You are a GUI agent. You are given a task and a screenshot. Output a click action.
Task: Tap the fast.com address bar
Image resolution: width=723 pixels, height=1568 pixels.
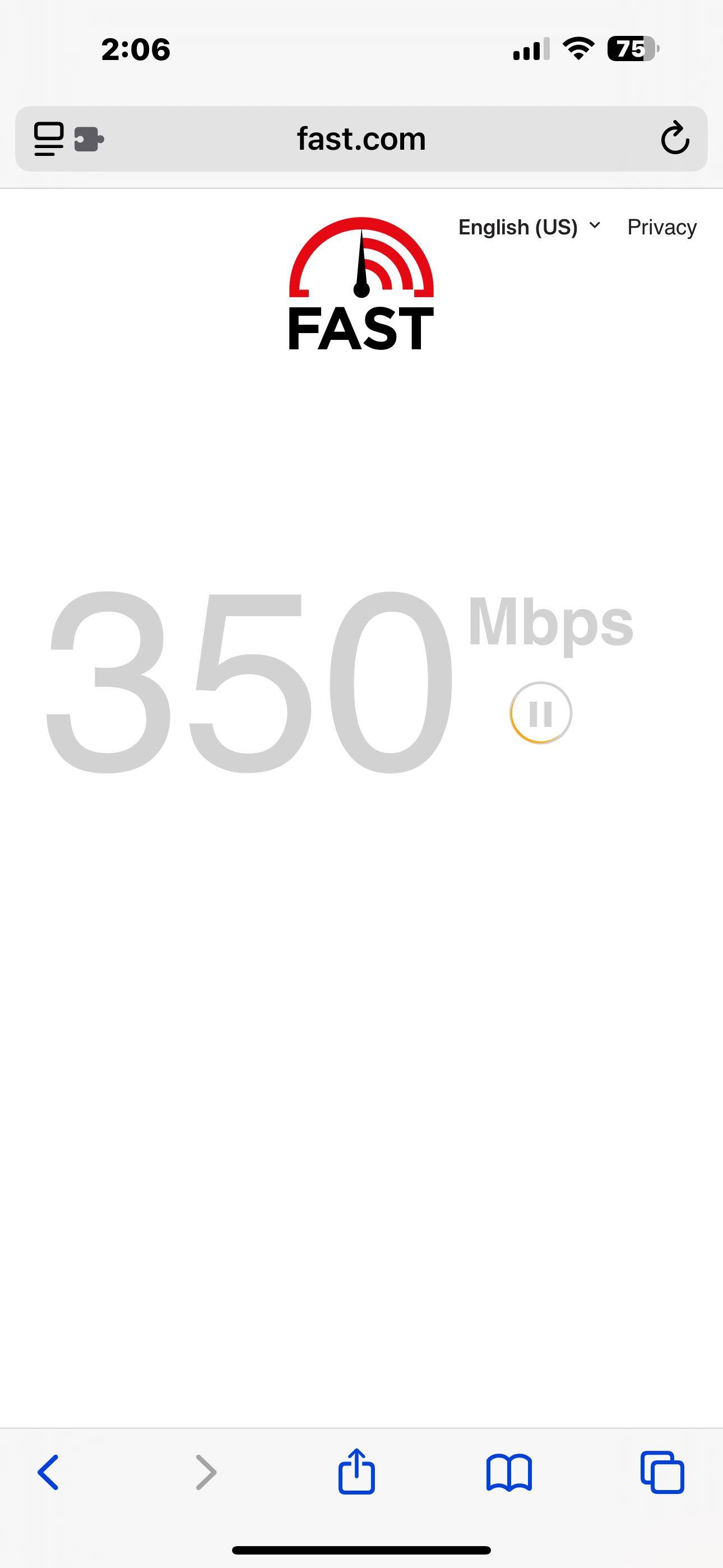coord(361,139)
